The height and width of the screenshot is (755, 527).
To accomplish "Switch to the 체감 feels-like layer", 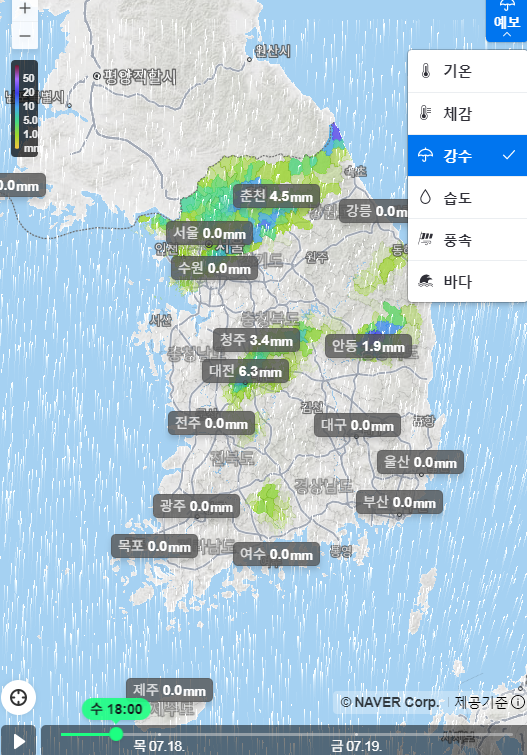I will pos(467,114).
